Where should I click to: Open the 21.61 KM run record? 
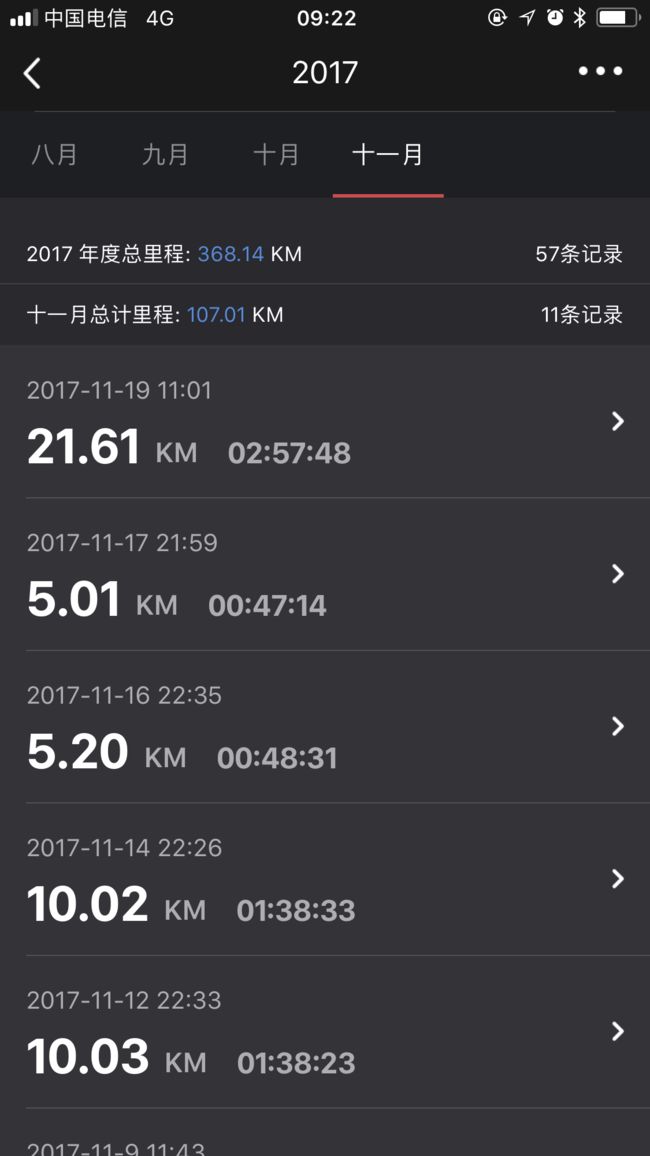click(x=325, y=422)
